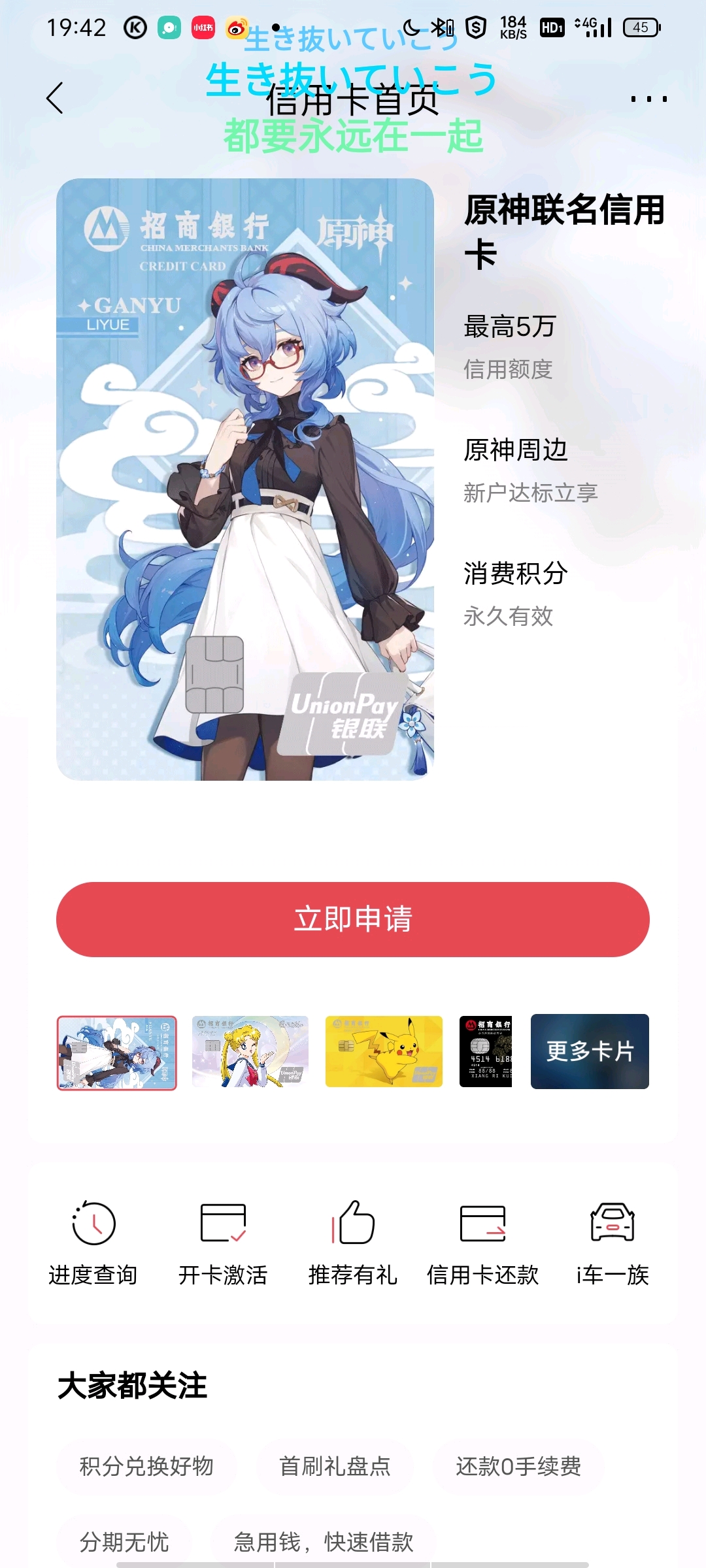
Task: Open the large Genshin Ganyu card image
Action: (245, 479)
